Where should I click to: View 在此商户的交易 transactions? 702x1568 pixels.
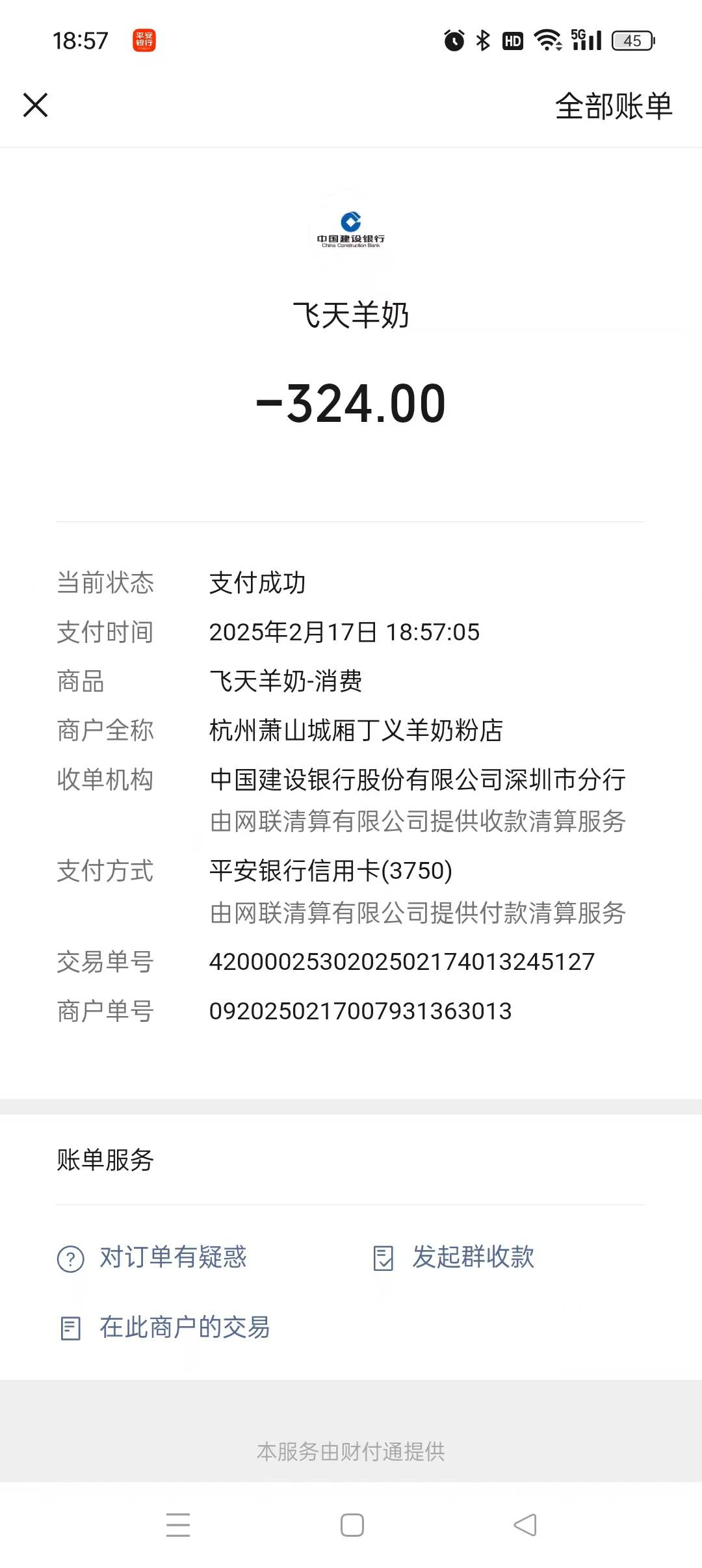tap(164, 1327)
